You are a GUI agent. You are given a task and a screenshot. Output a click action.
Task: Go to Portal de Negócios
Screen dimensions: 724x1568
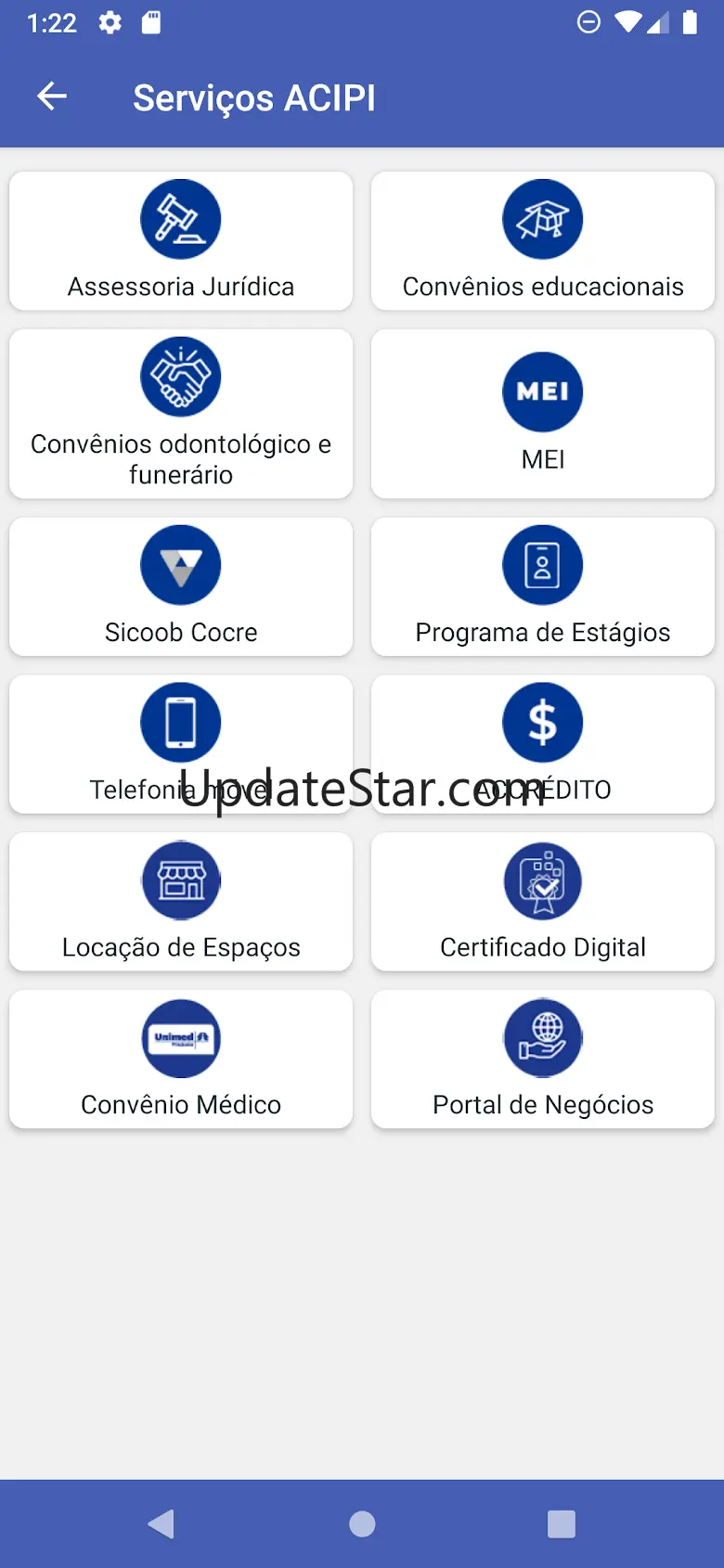[543, 1060]
